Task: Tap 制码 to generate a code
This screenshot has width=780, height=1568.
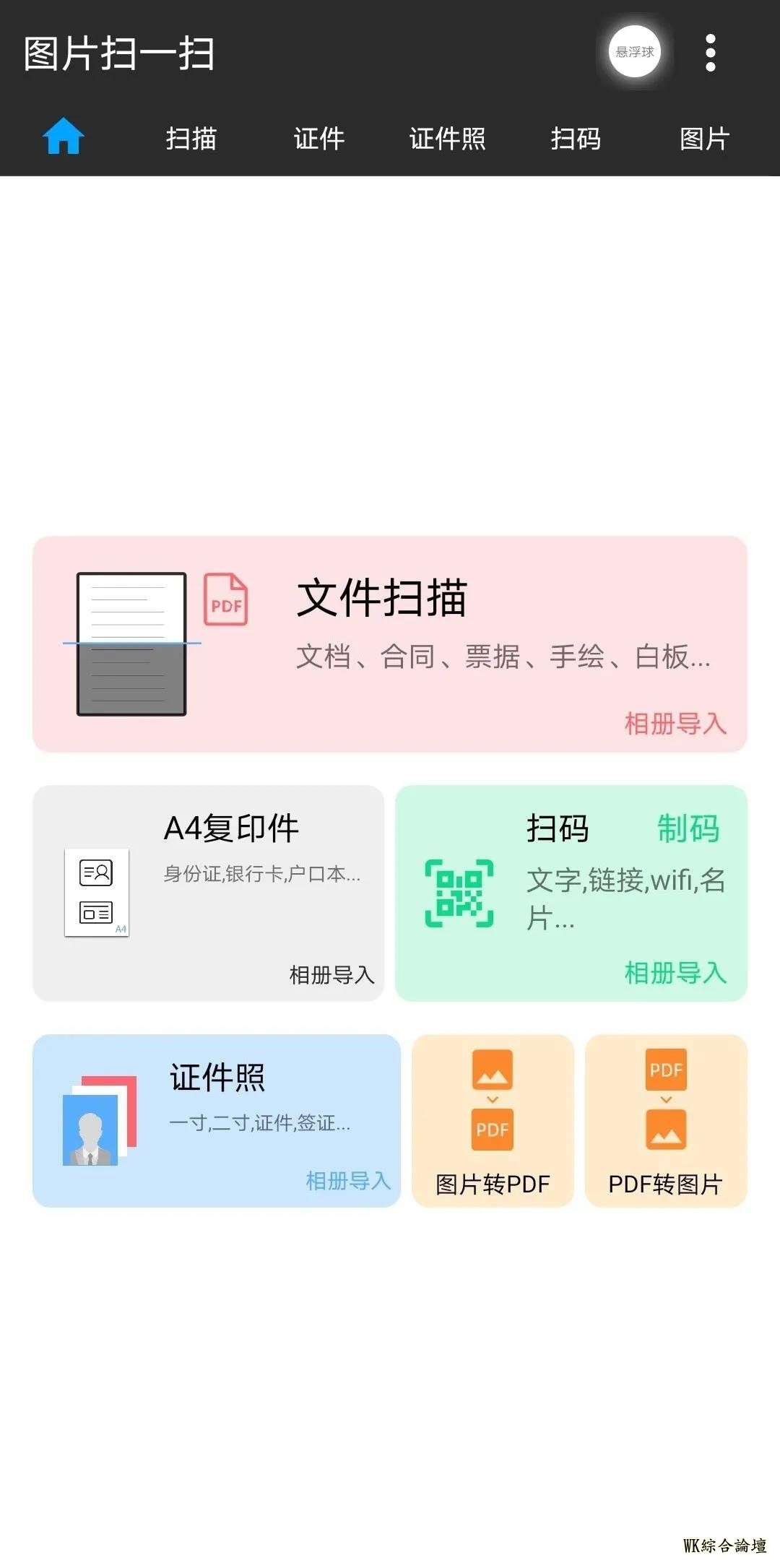Action: coord(688,828)
